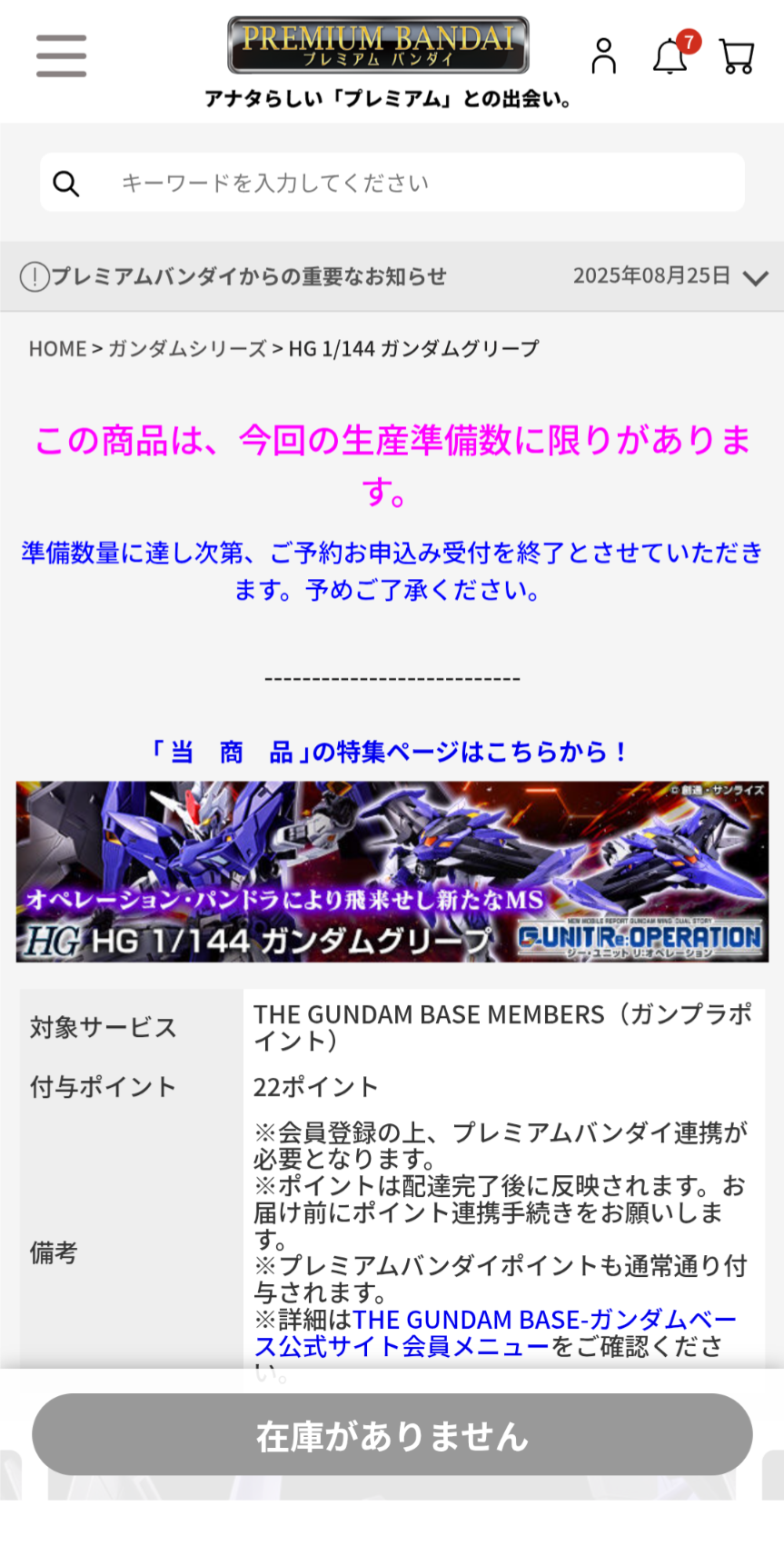Viewport: 784px width, 1546px height.
Task: Open THE GUNDAM BASE official site member menu link
Action: pos(495,1332)
